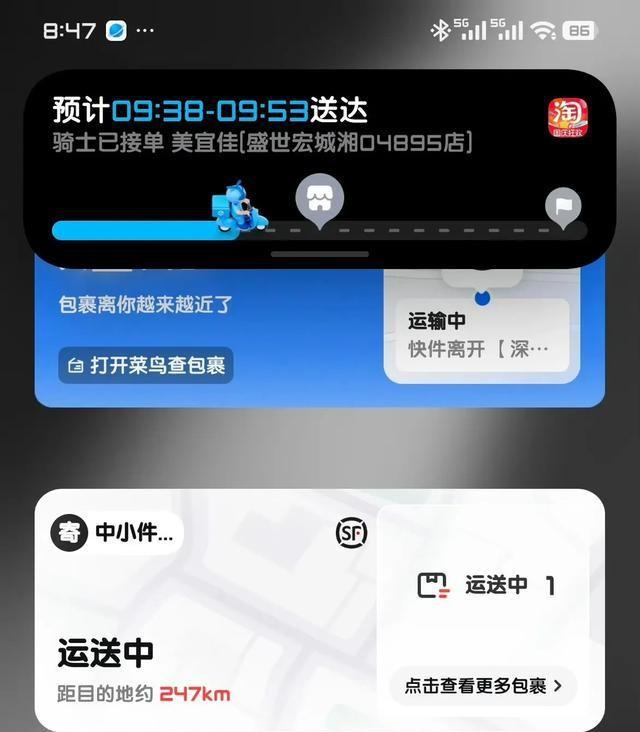The width and height of the screenshot is (640, 732).
Task: Open the delivery live activity capsule
Action: (320, 160)
